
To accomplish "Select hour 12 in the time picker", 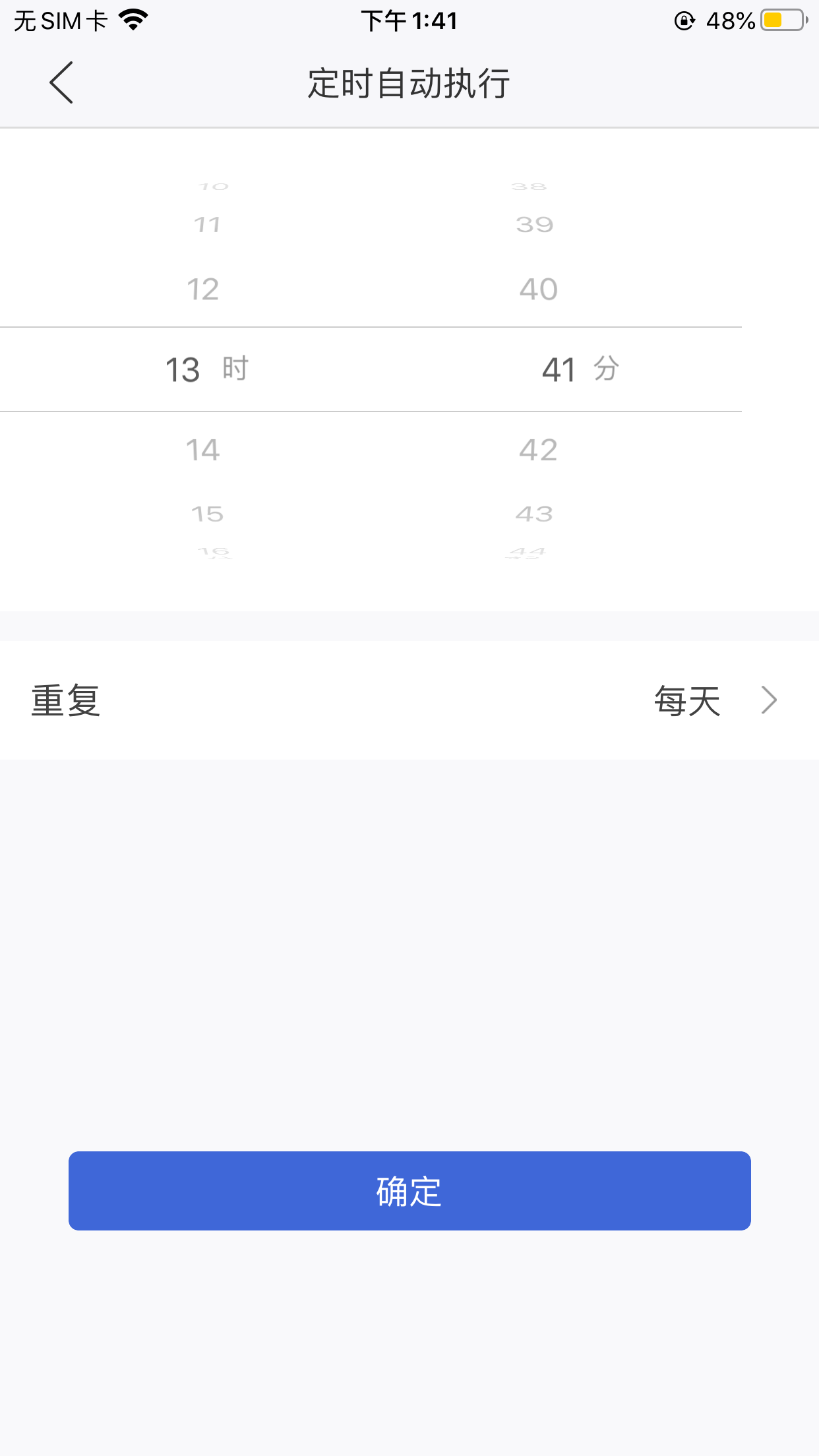I will pyautogui.click(x=202, y=289).
